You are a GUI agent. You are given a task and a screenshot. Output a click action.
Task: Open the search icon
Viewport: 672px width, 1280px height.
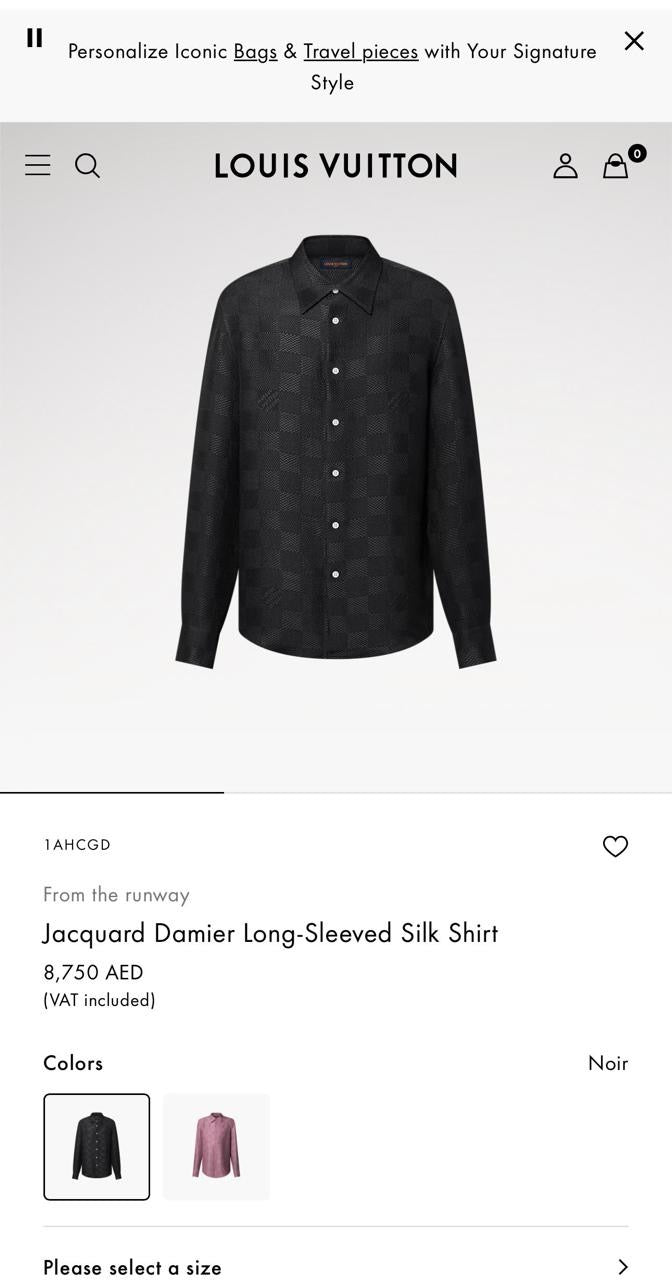88,166
